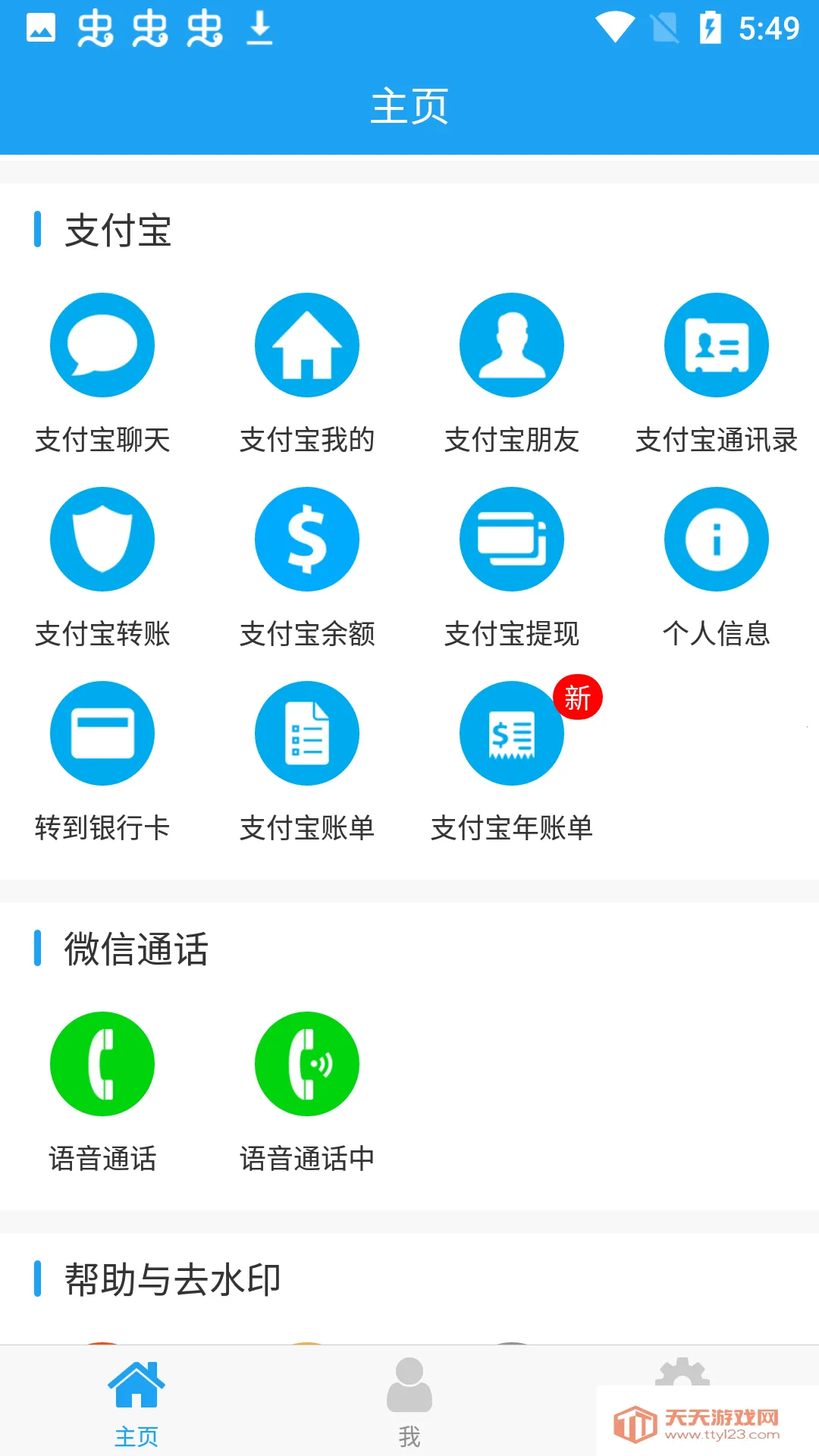This screenshot has width=819, height=1456.
Task: Open 支付宝聊天 chat generator
Action: point(102,346)
